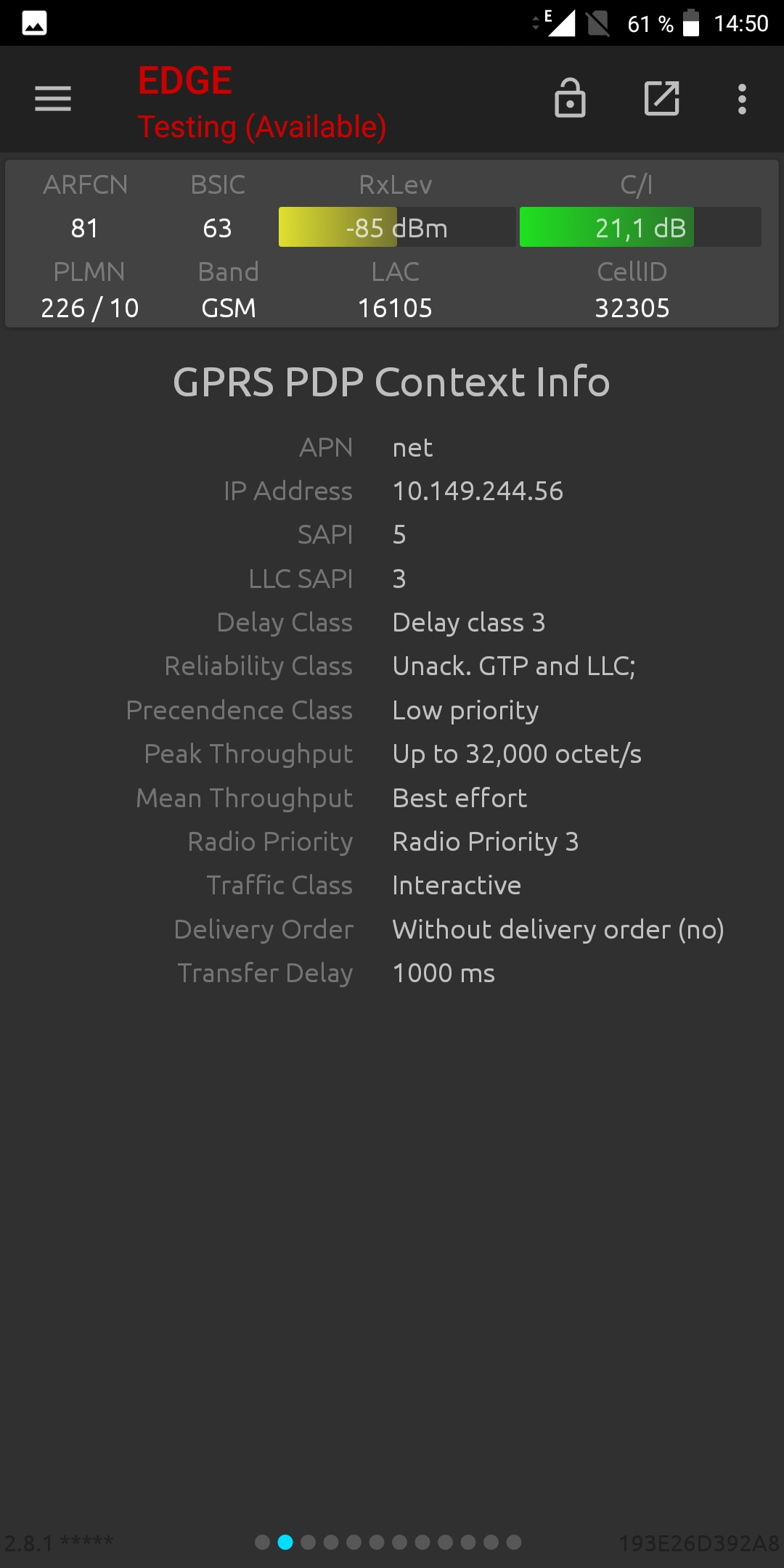Open the hamburger navigation drawer
This screenshot has height=1568, width=784.
[53, 99]
